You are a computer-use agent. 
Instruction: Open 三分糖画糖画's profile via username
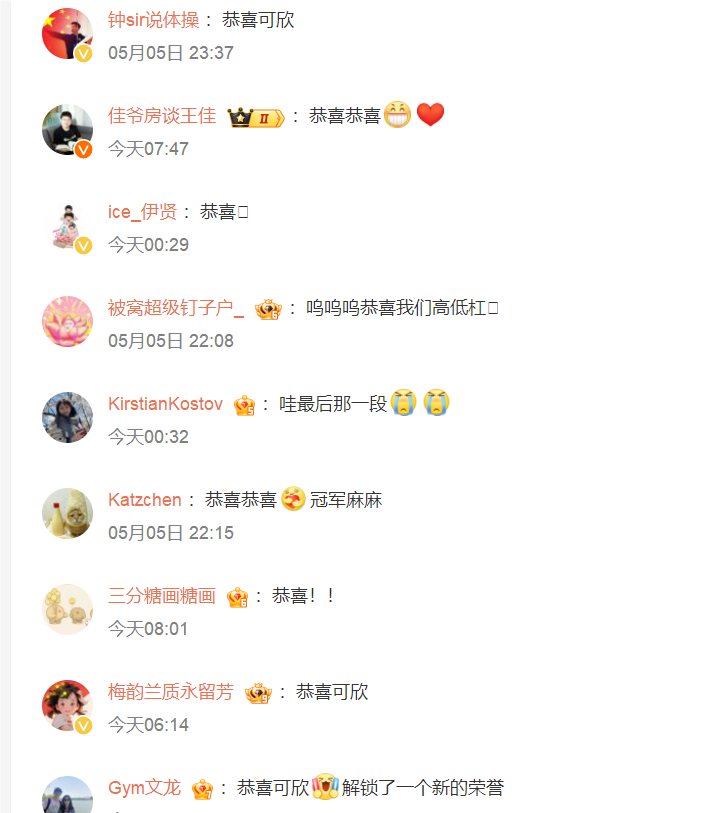(x=162, y=596)
